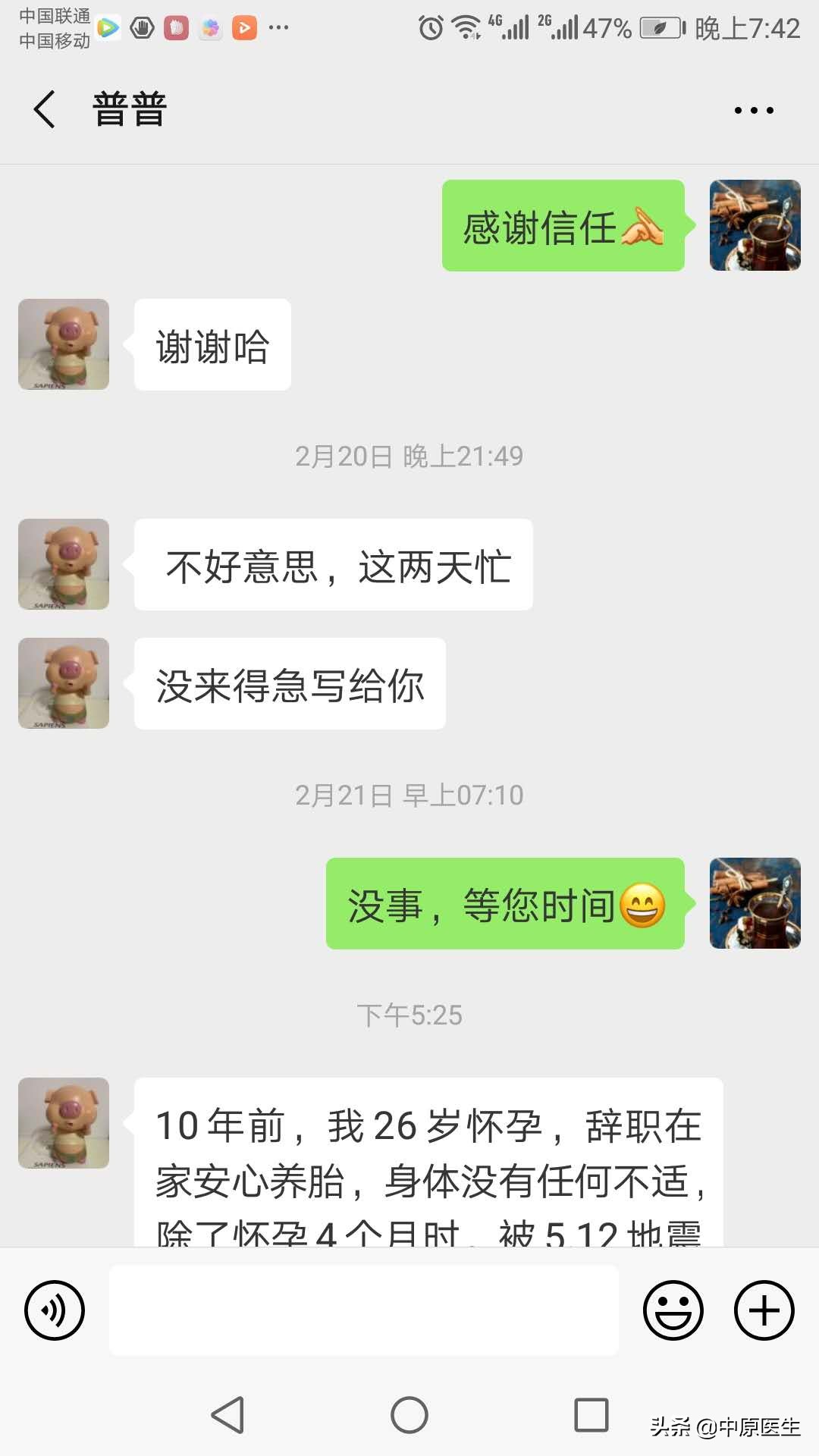
Task: Open the emoji picker
Action: click(673, 1310)
